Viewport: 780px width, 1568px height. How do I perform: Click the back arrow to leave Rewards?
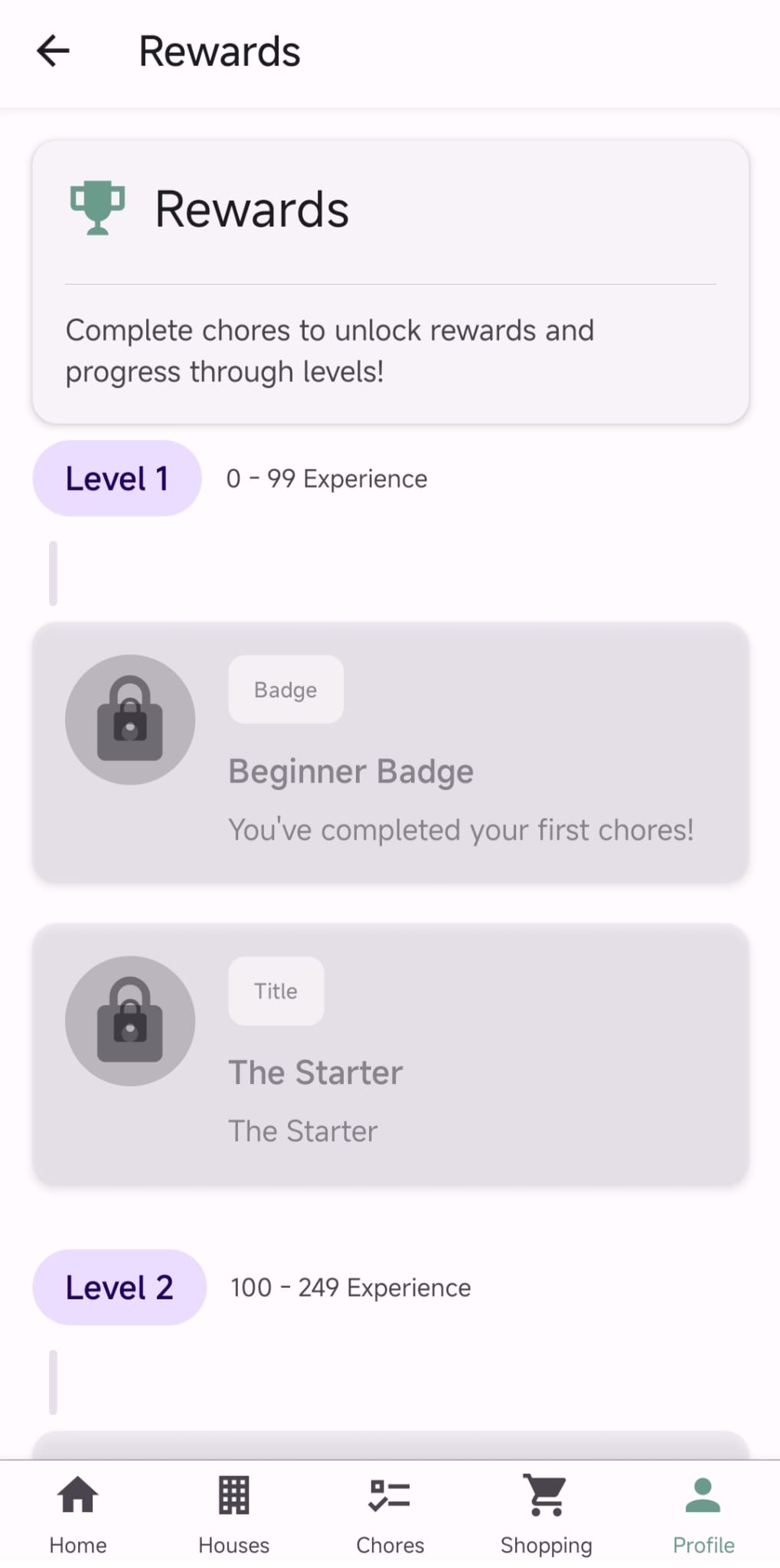(53, 51)
